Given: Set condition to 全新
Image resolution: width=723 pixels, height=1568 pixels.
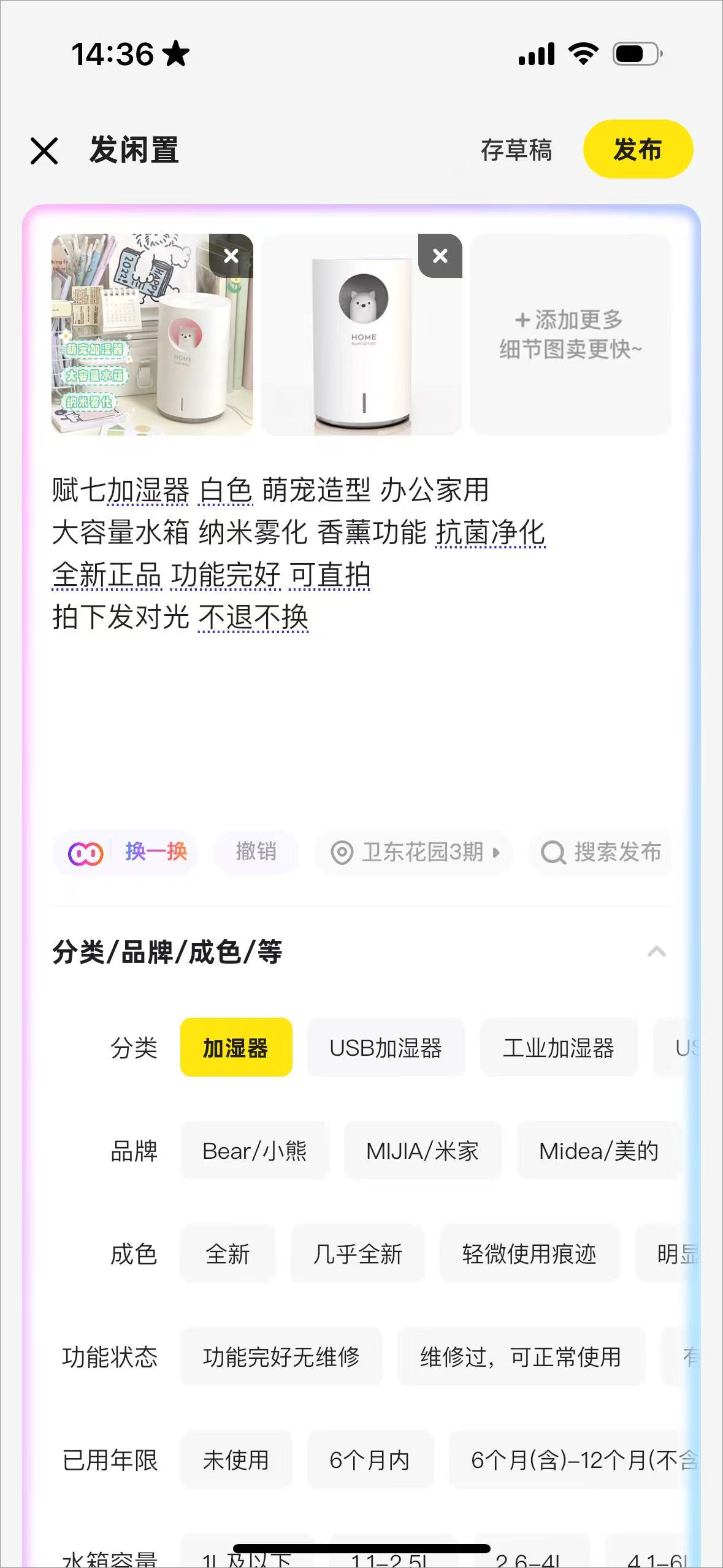Looking at the screenshot, I should coord(228,1254).
